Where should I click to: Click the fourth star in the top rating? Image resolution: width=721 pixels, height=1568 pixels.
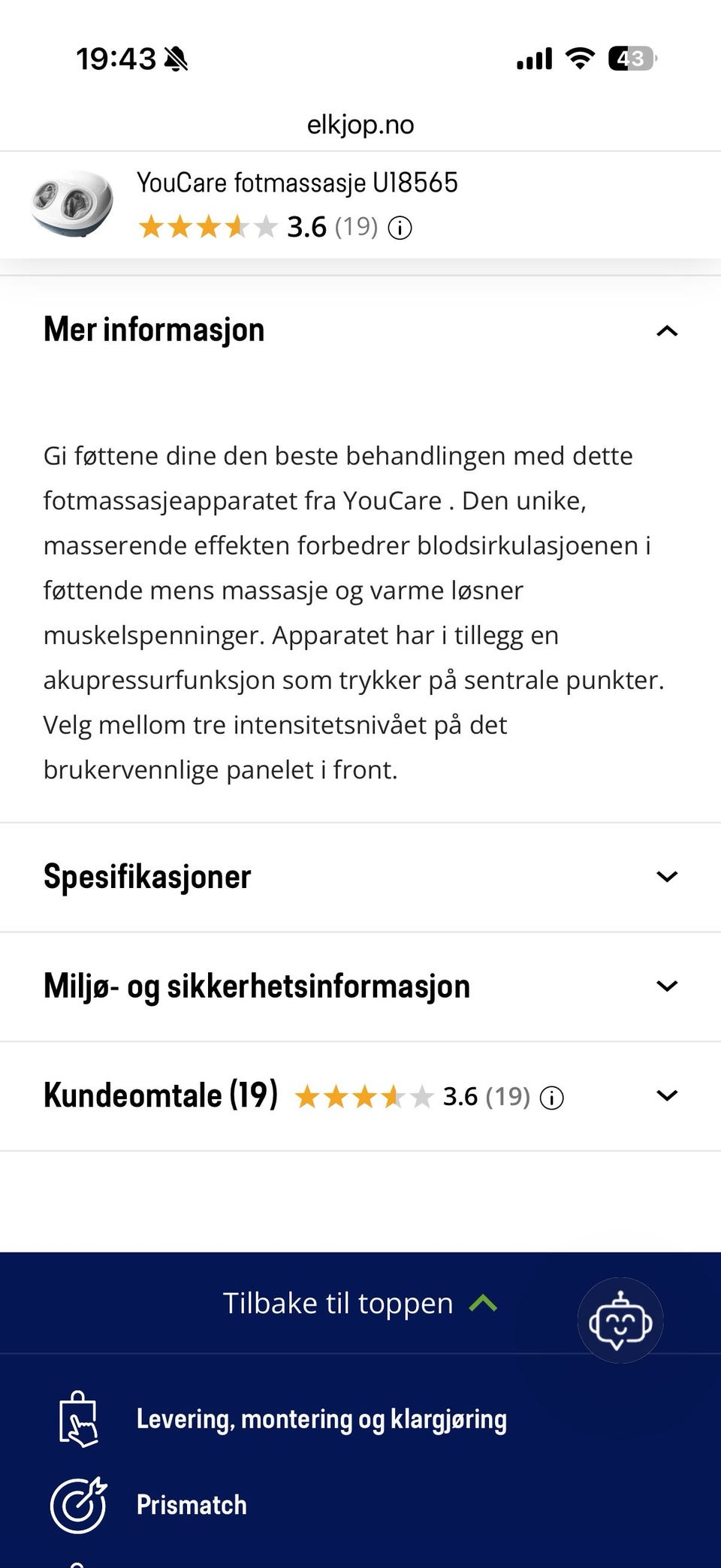(237, 227)
